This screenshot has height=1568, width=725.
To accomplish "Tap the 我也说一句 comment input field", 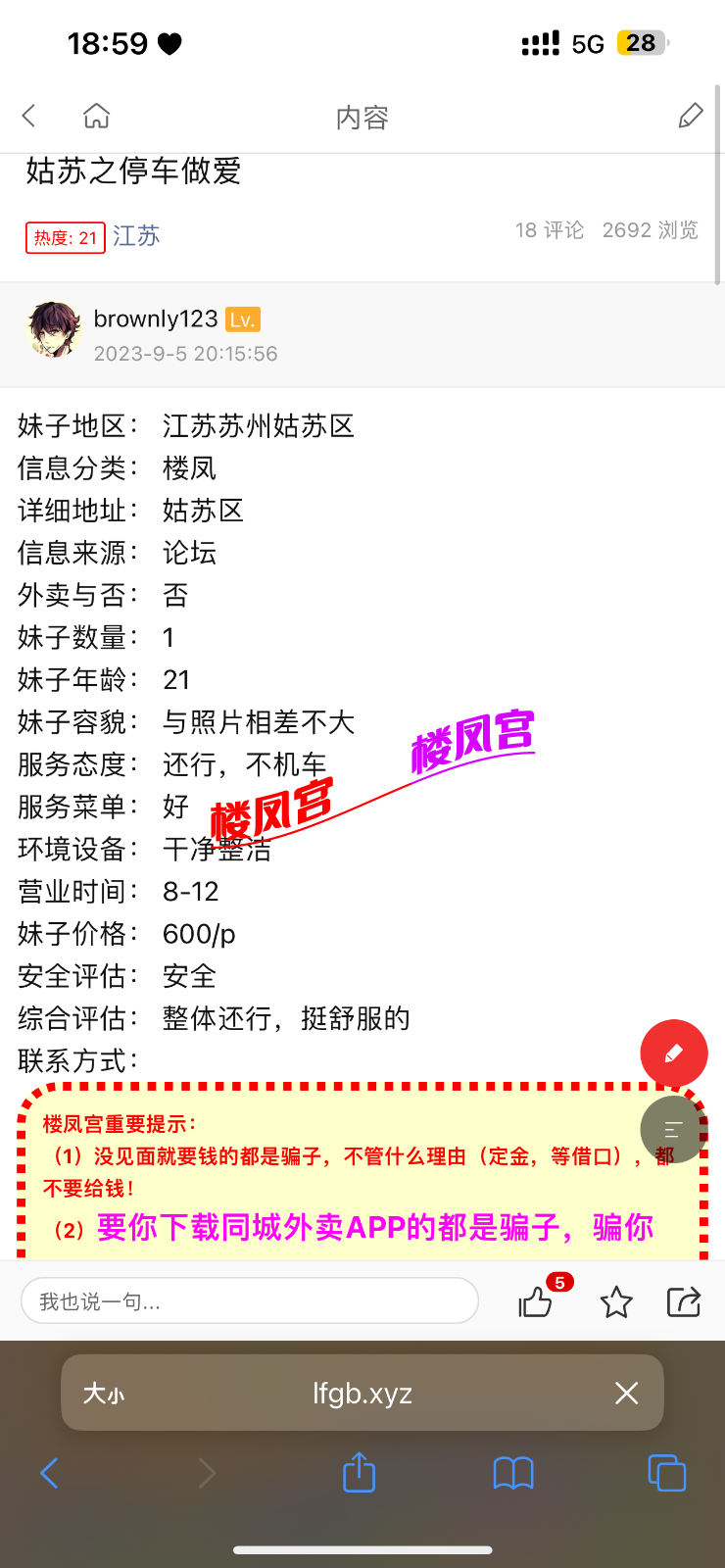I will point(250,1300).
